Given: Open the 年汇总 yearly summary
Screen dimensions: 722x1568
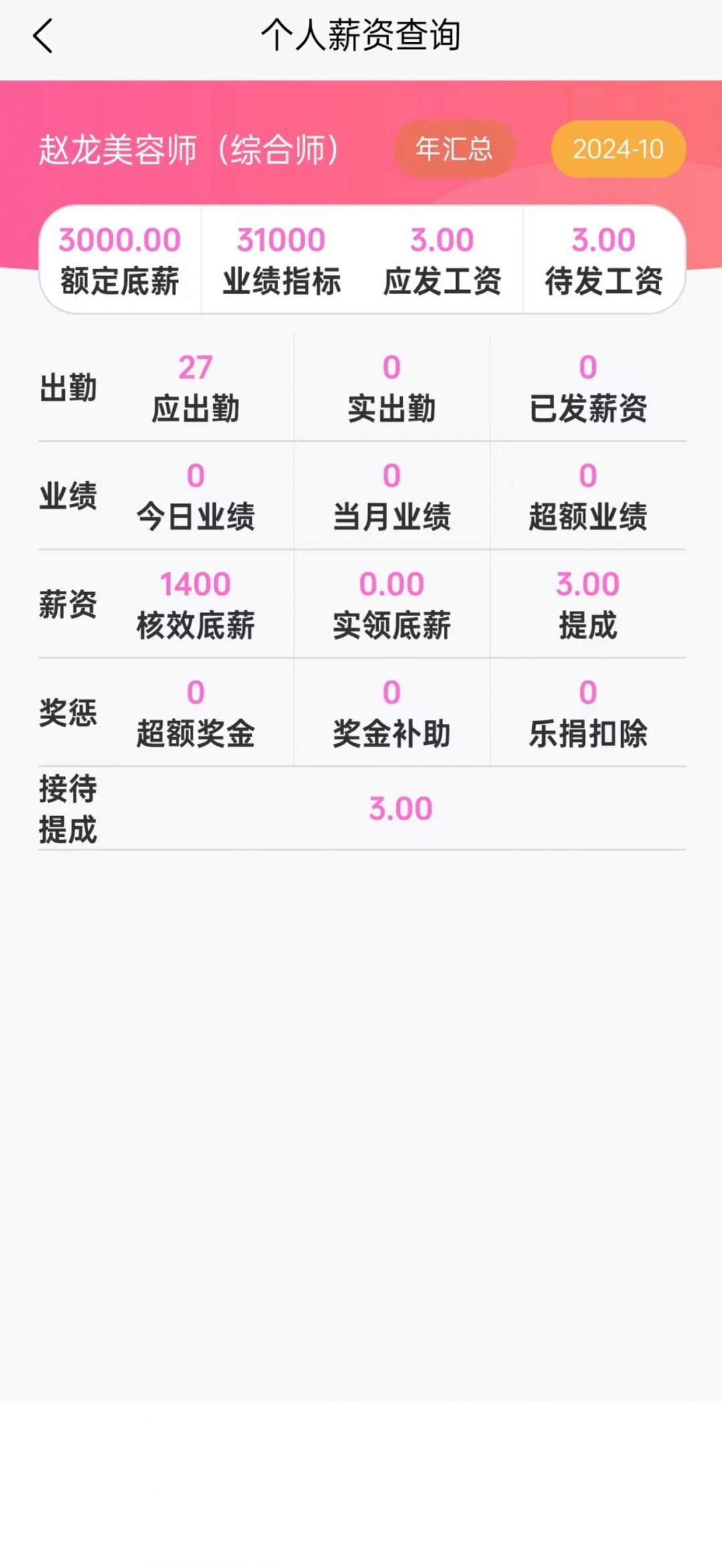Looking at the screenshot, I should point(454,149).
